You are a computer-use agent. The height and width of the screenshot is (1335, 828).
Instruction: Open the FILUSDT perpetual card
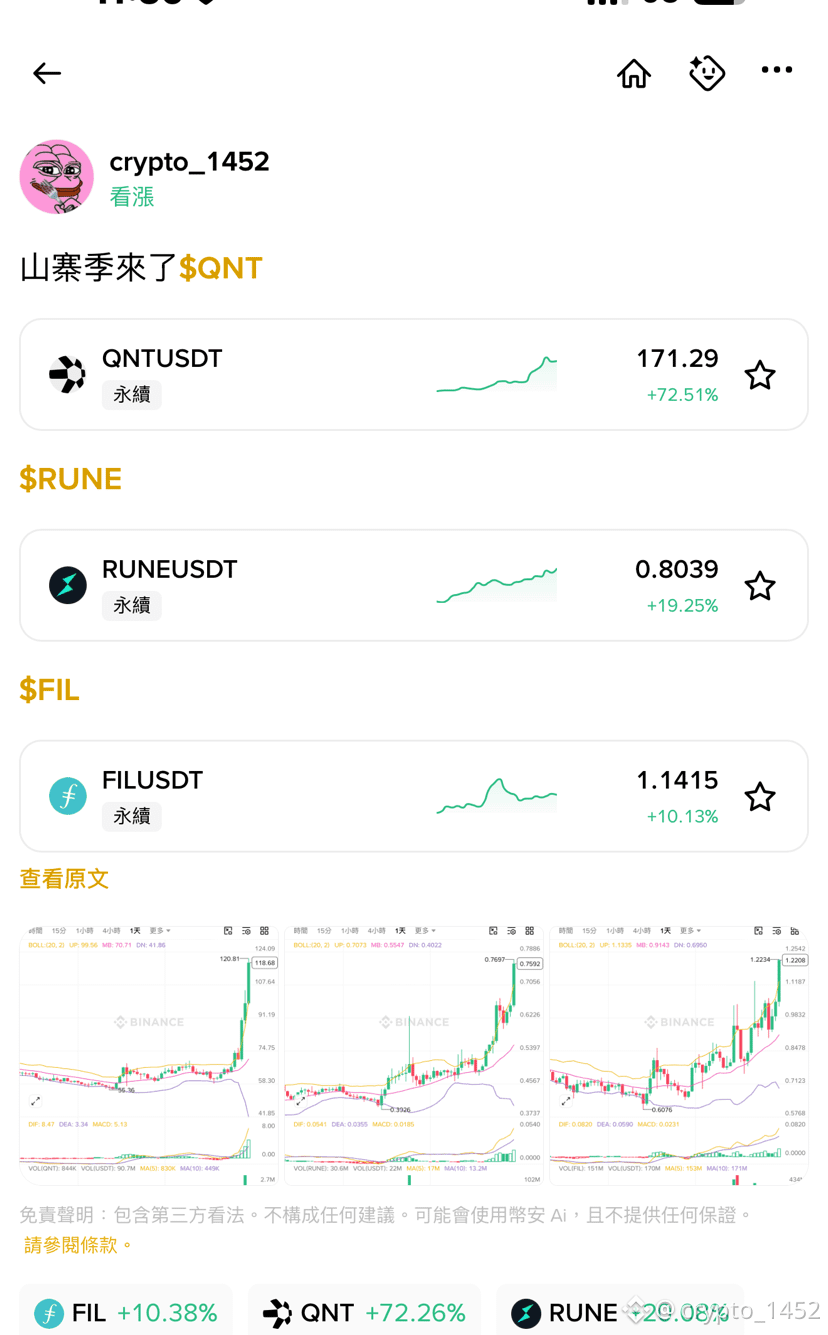[x=414, y=796]
